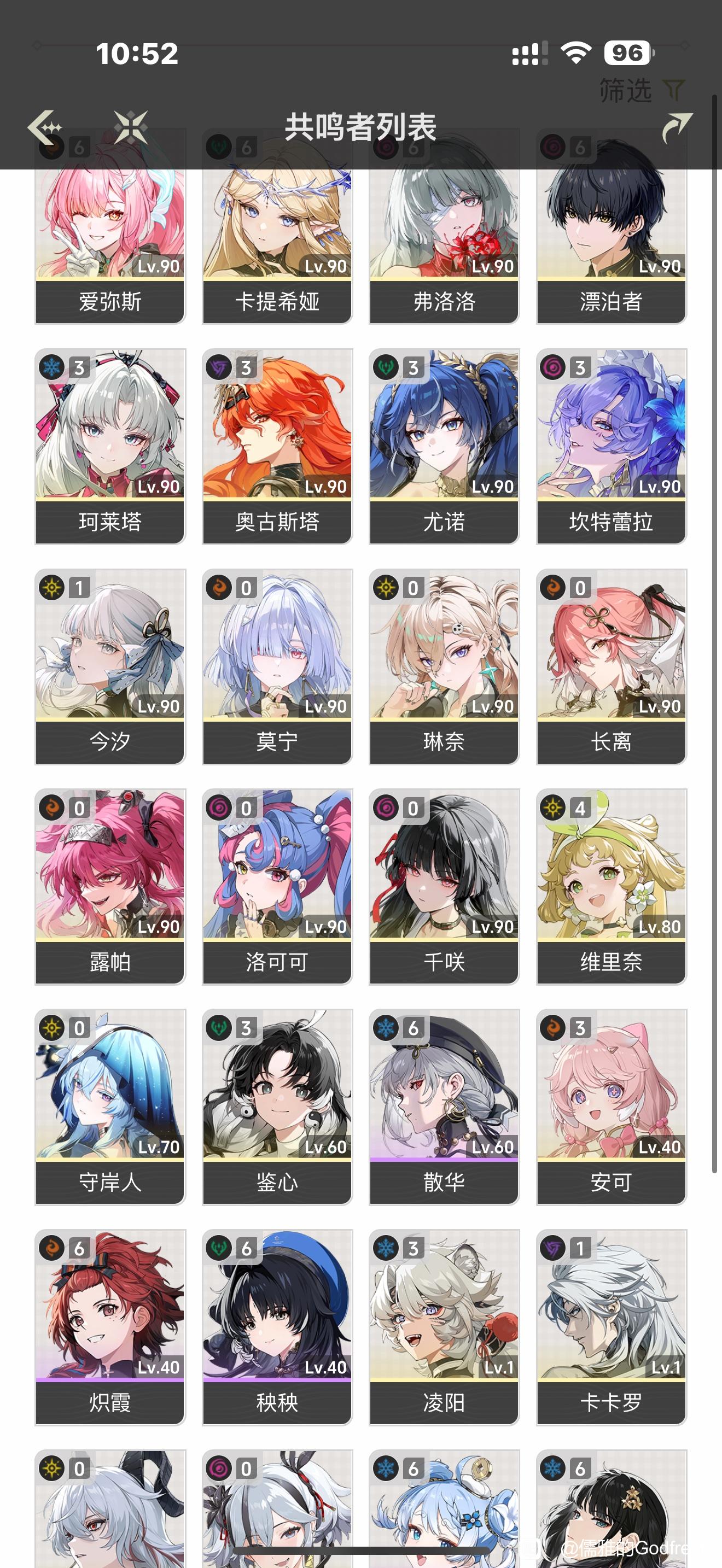This screenshot has width=722, height=1568.
Task: Tap the crossed-swords icon in header
Action: click(131, 127)
